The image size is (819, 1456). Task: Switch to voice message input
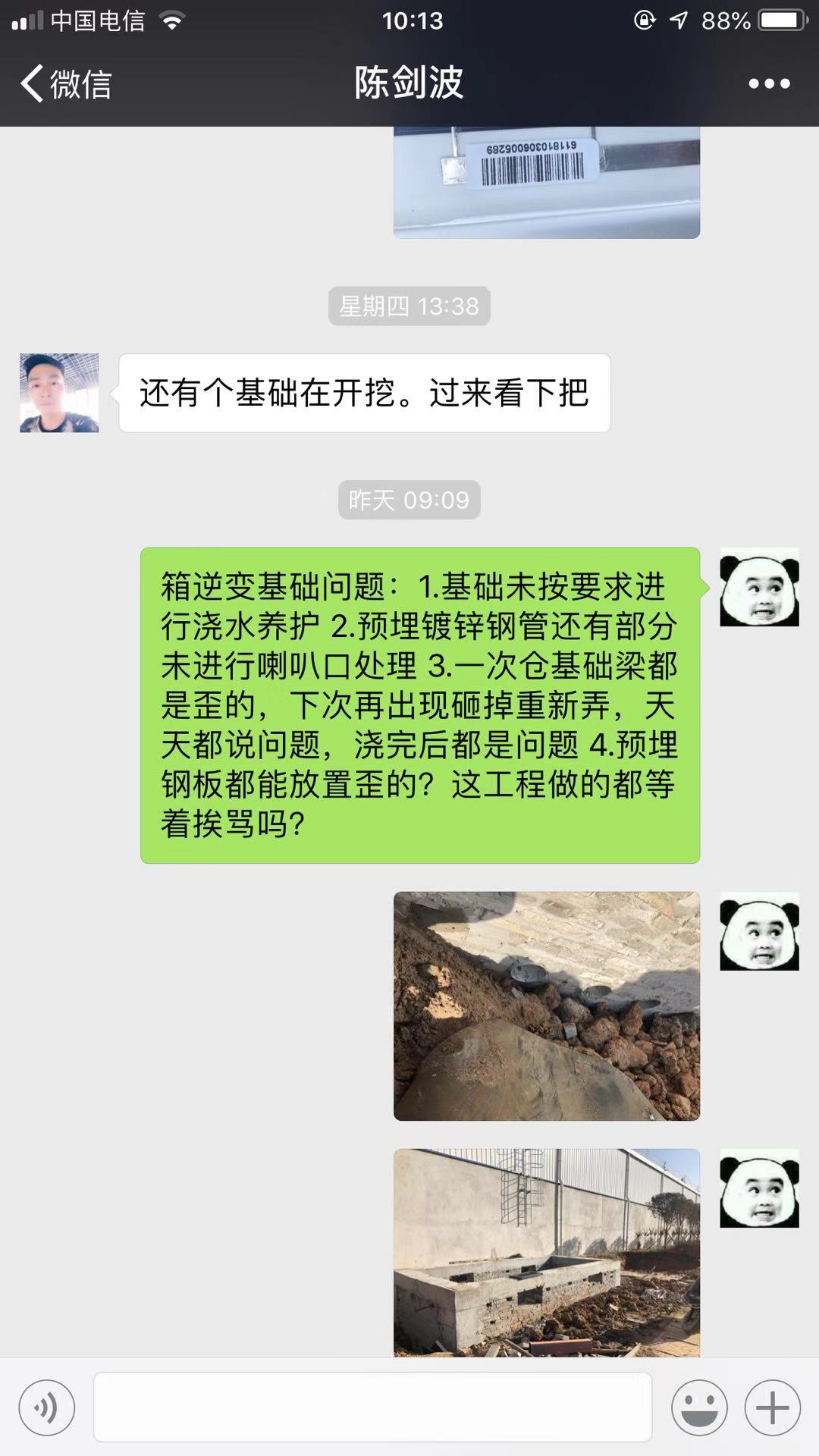pyautogui.click(x=47, y=1407)
